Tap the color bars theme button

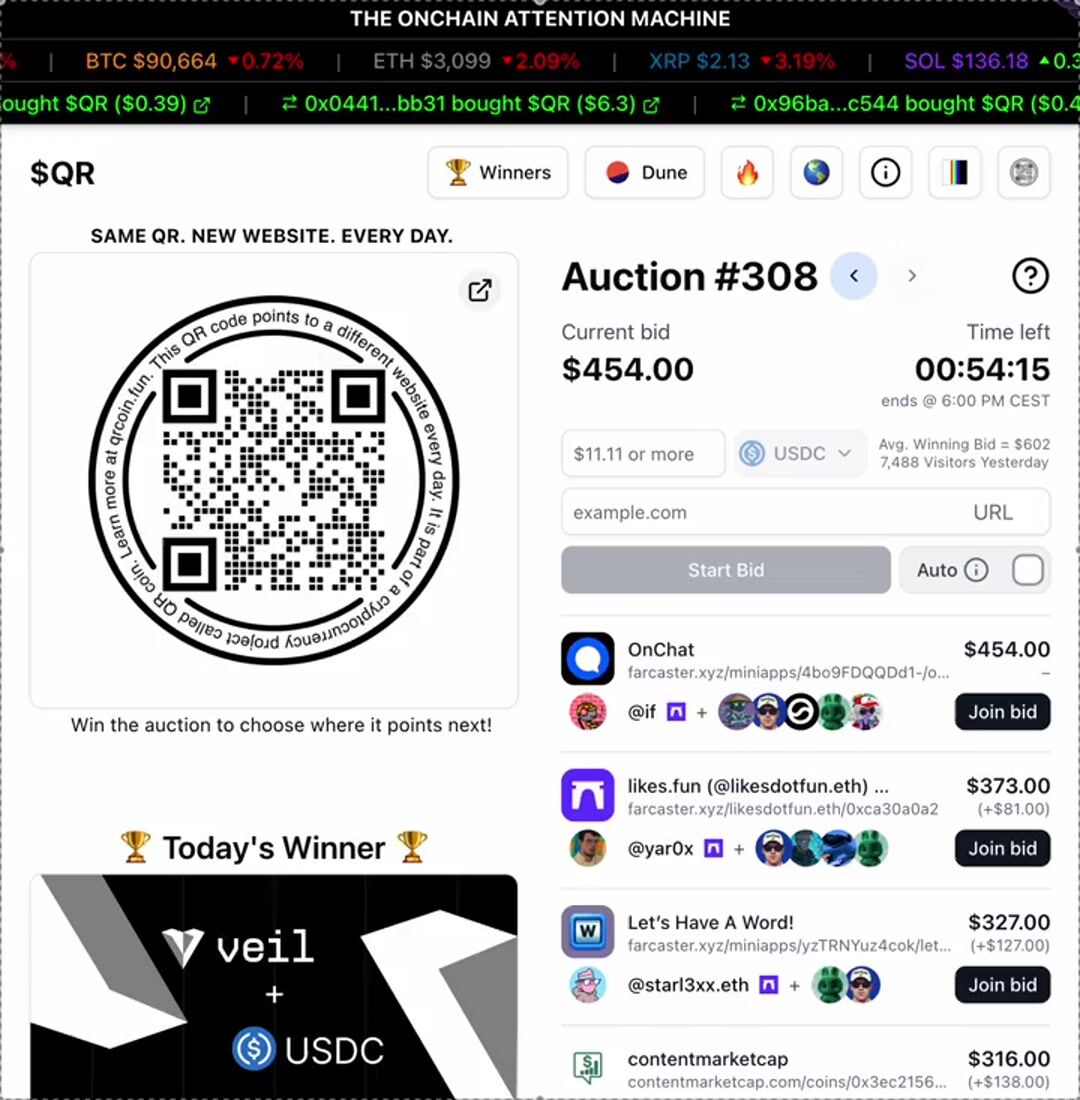point(955,173)
